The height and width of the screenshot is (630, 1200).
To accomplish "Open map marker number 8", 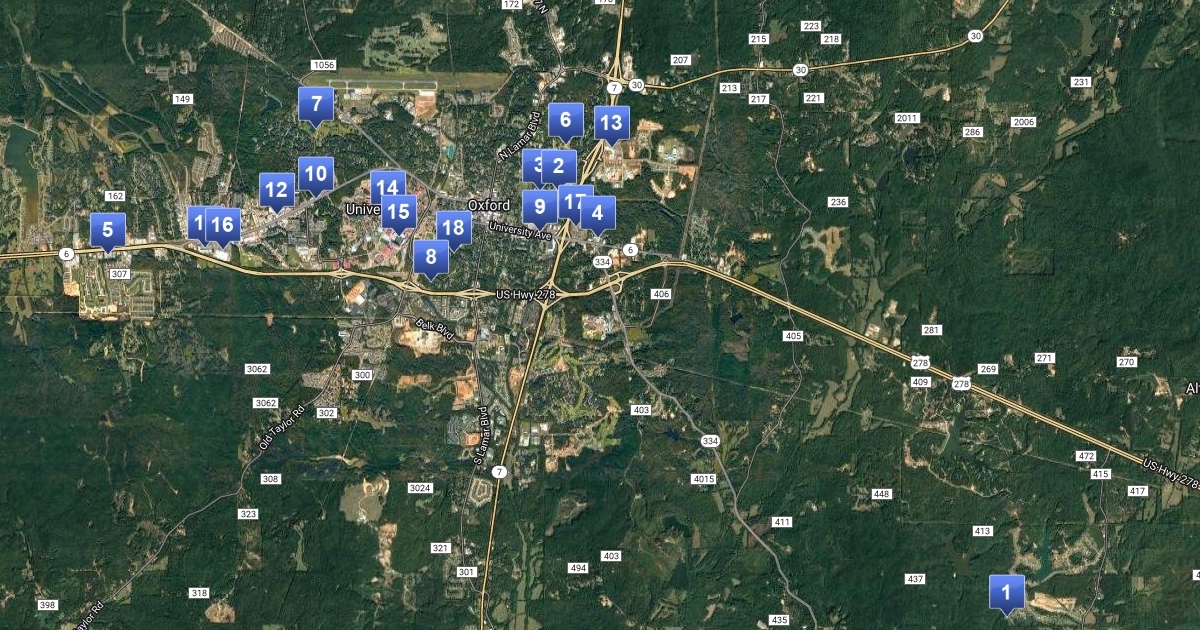I will point(431,256).
